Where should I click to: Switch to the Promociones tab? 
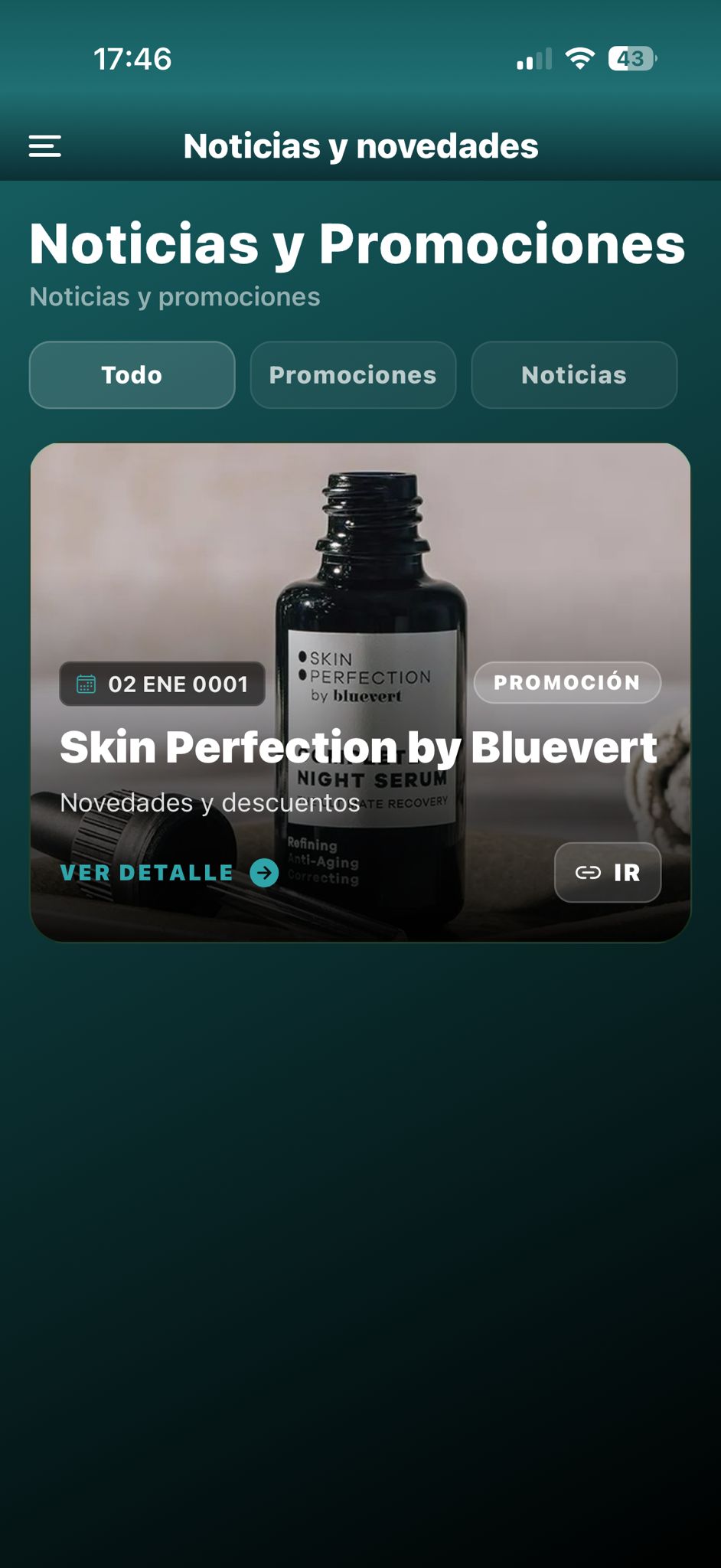(353, 375)
